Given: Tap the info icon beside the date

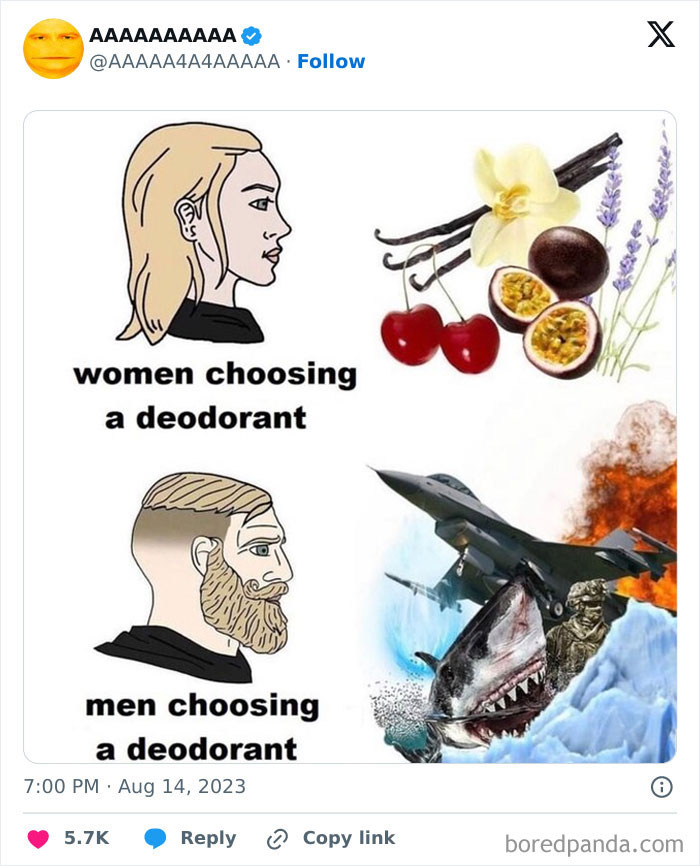Looking at the screenshot, I should pos(661,787).
